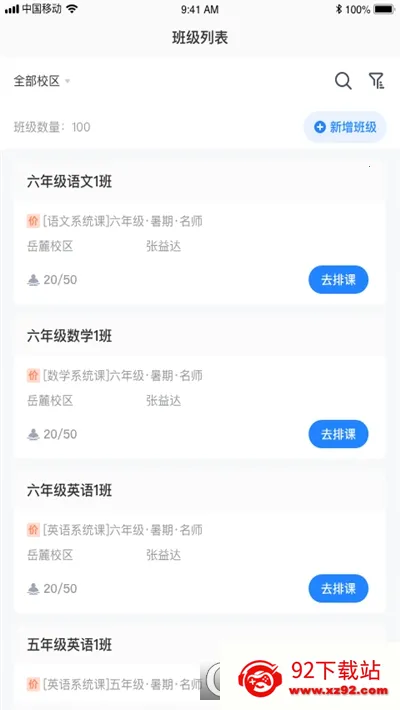
Task: Tap 新增班级 to add a class
Action: (x=345, y=127)
